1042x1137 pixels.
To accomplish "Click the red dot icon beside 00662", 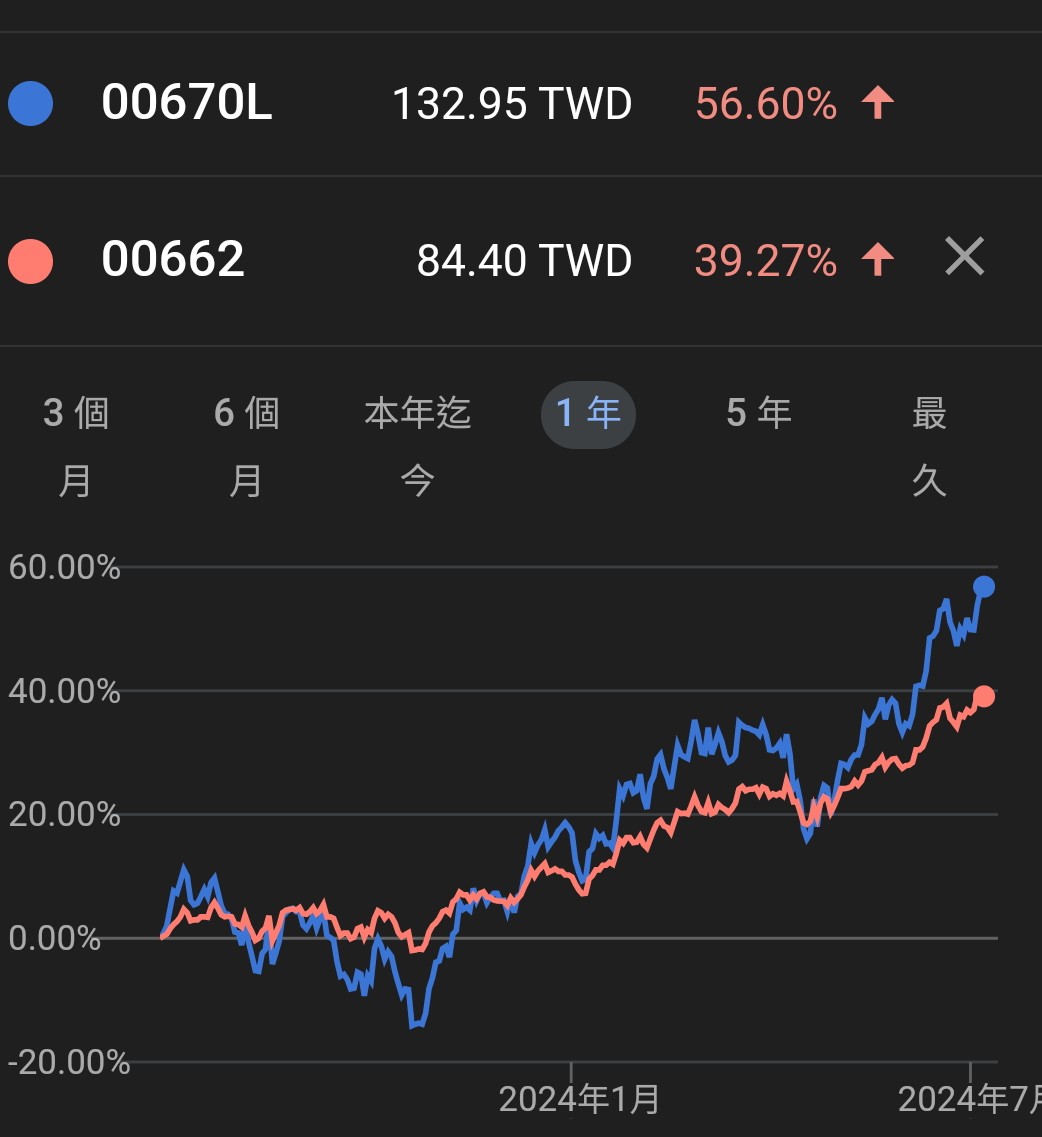I will (31, 259).
